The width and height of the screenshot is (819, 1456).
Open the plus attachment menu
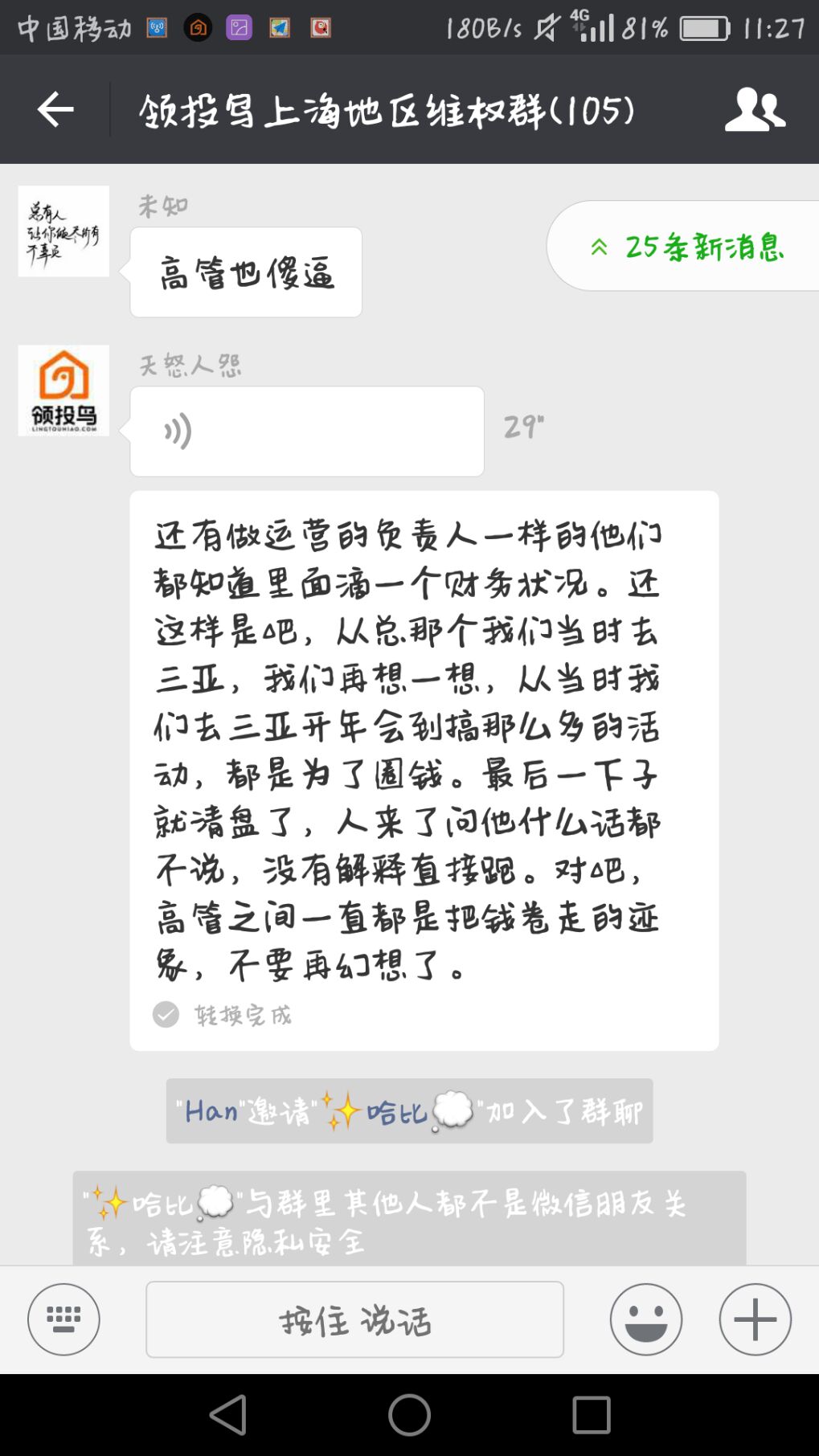click(755, 1319)
